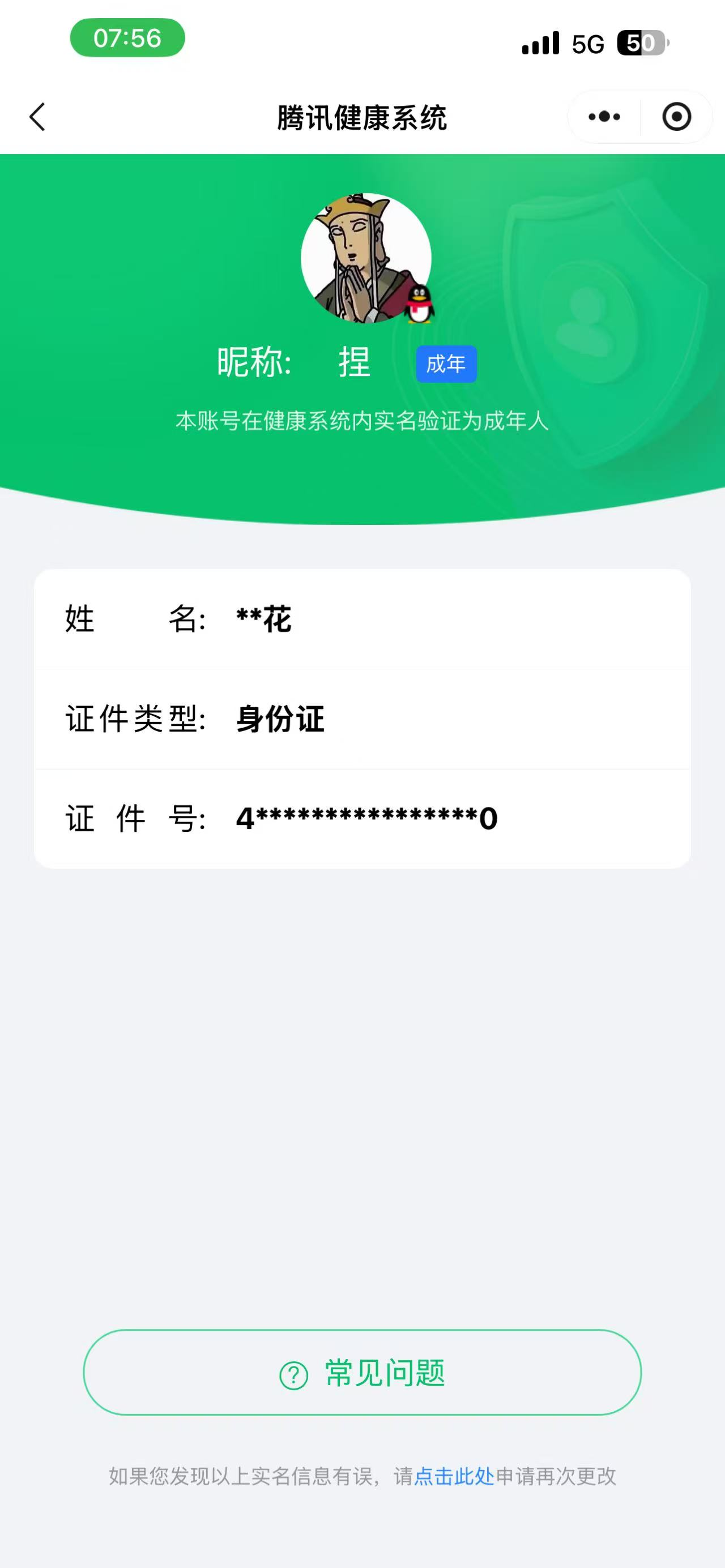This screenshot has width=725, height=1568.
Task: Tap the circular close capsule button
Action: [x=677, y=117]
